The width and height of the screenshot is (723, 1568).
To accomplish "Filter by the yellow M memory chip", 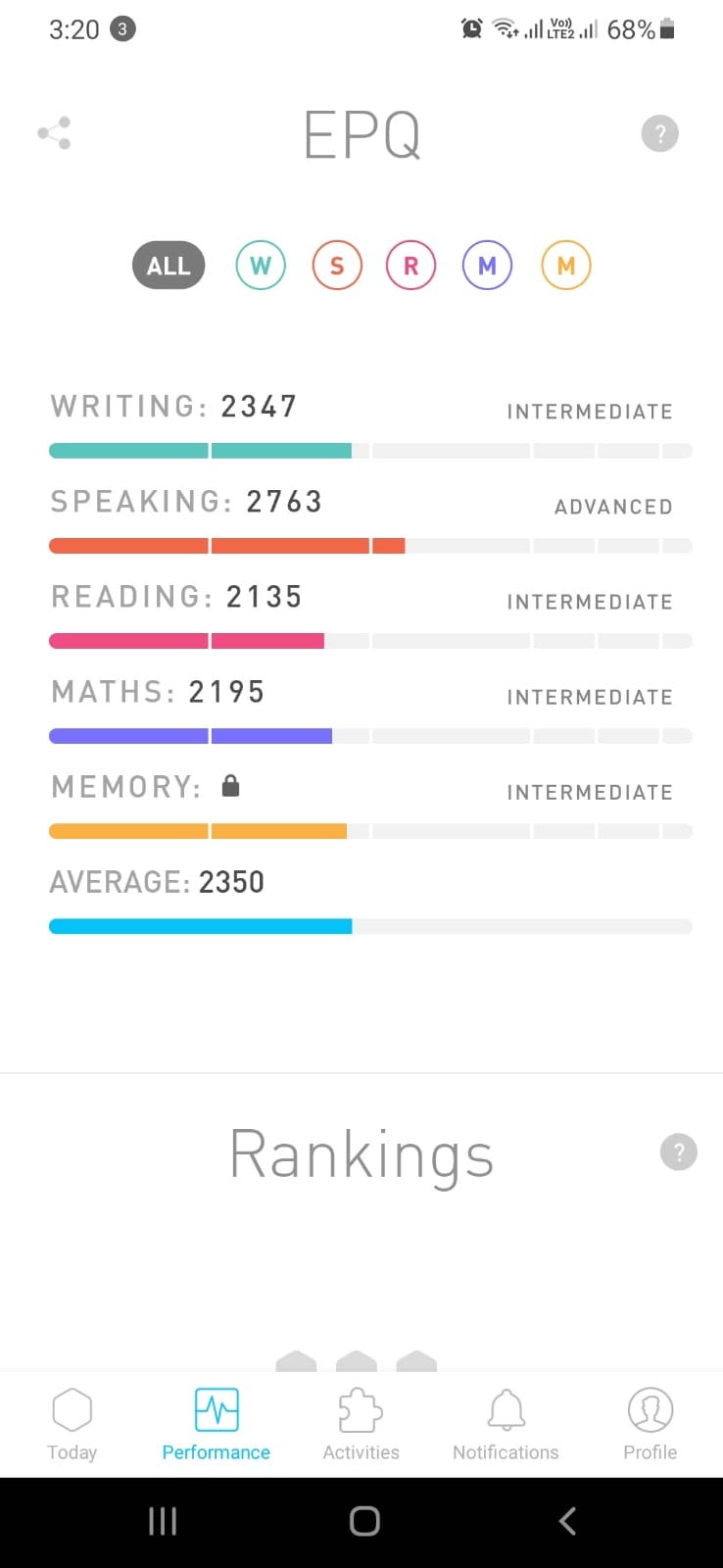I will pos(565,266).
